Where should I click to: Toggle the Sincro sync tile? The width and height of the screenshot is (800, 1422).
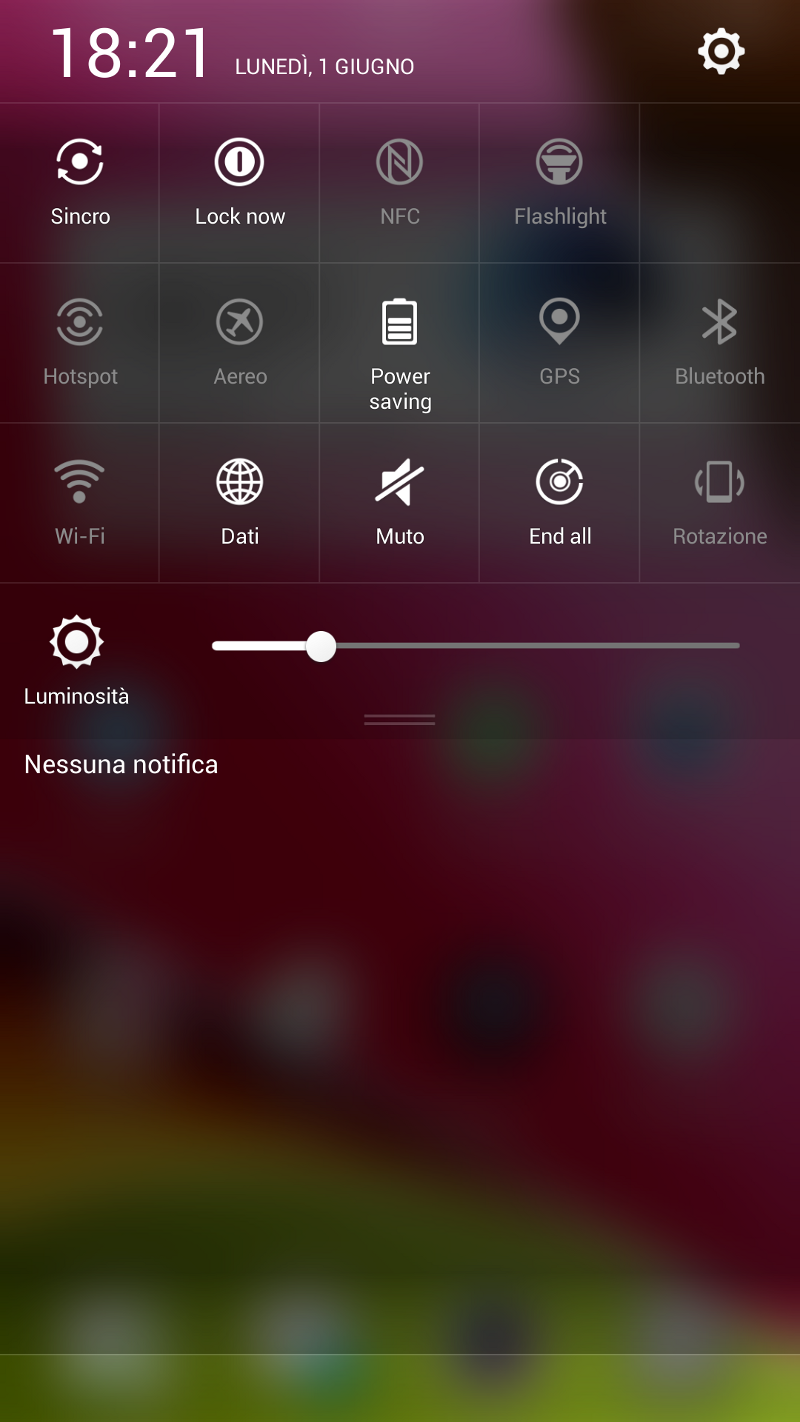(x=80, y=183)
